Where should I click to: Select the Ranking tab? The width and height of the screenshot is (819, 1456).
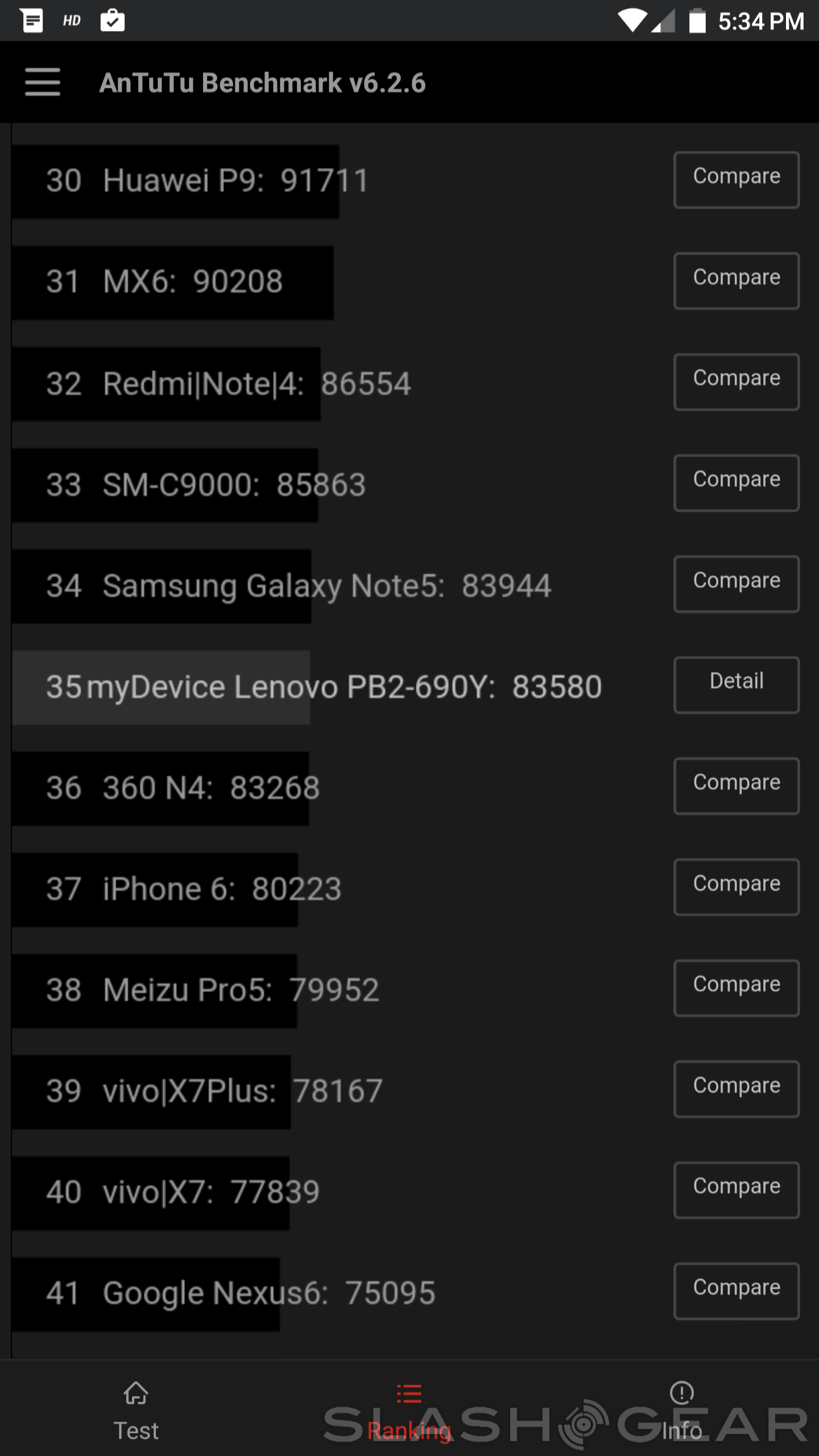pos(409,1410)
